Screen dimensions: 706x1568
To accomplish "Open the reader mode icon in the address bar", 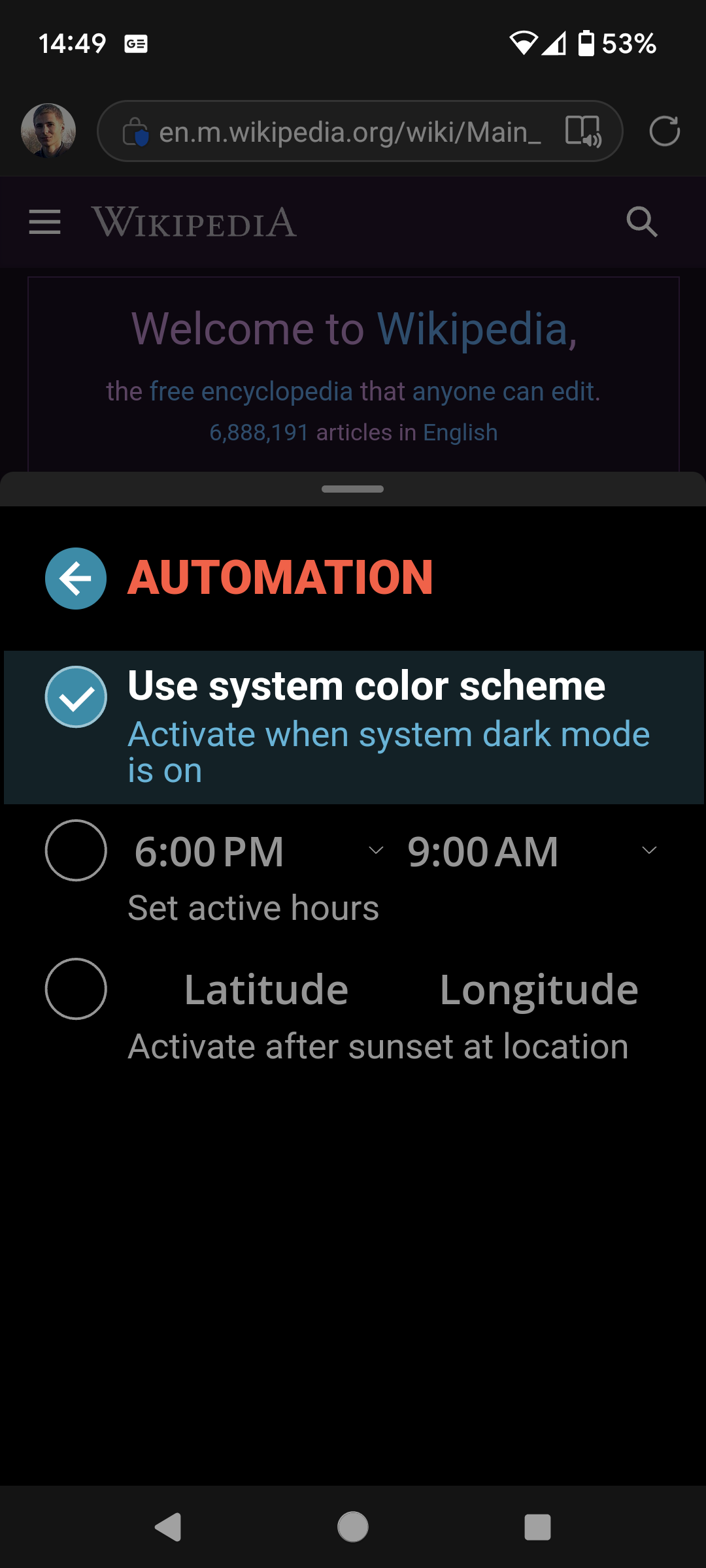I will click(583, 131).
